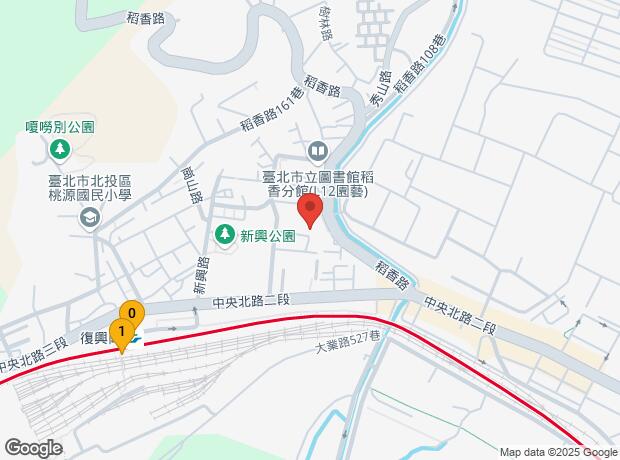Open the 嗄嘮別公園 park marker
620x460 pixels.
point(60,150)
